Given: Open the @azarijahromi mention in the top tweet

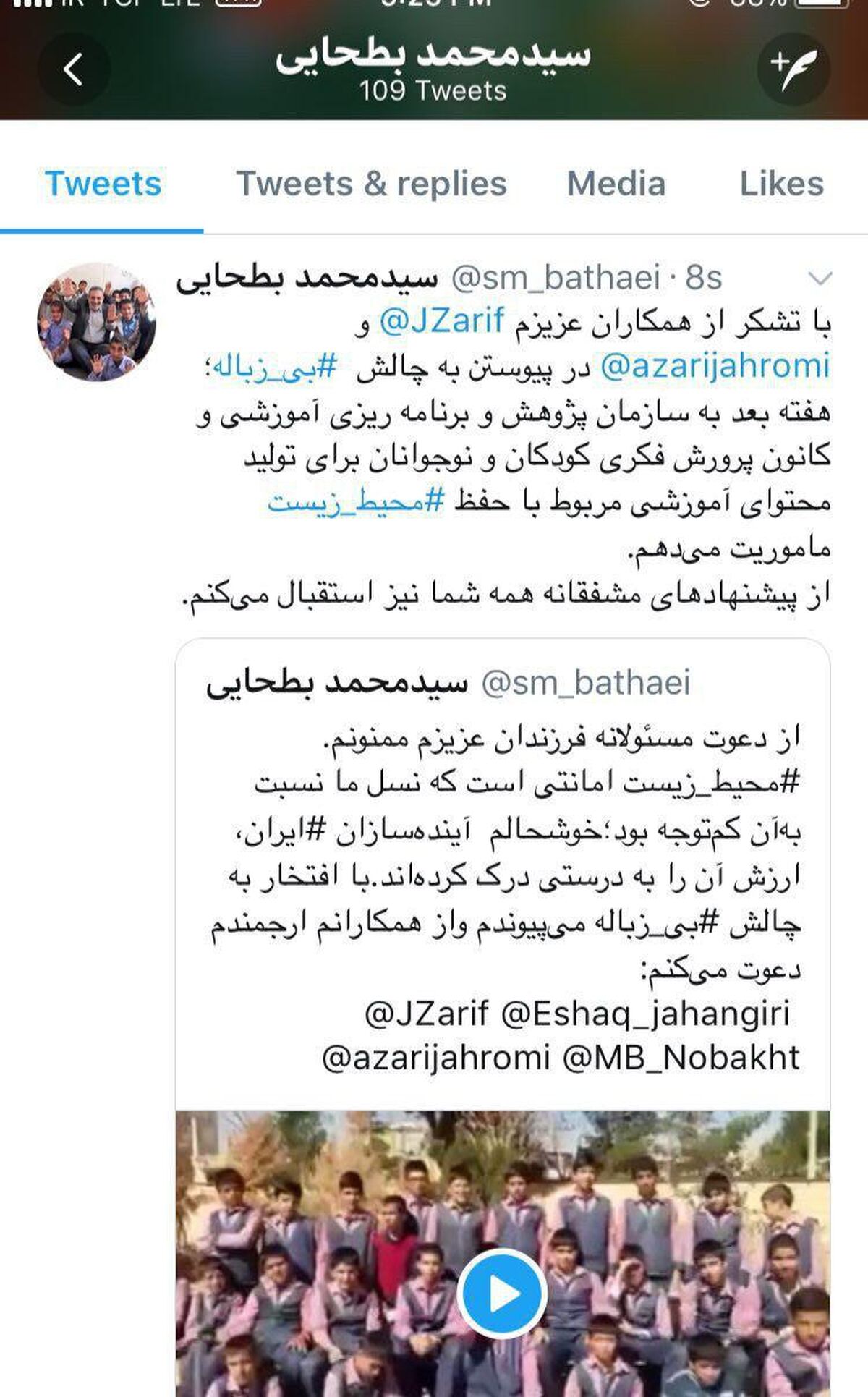Looking at the screenshot, I should click(715, 366).
